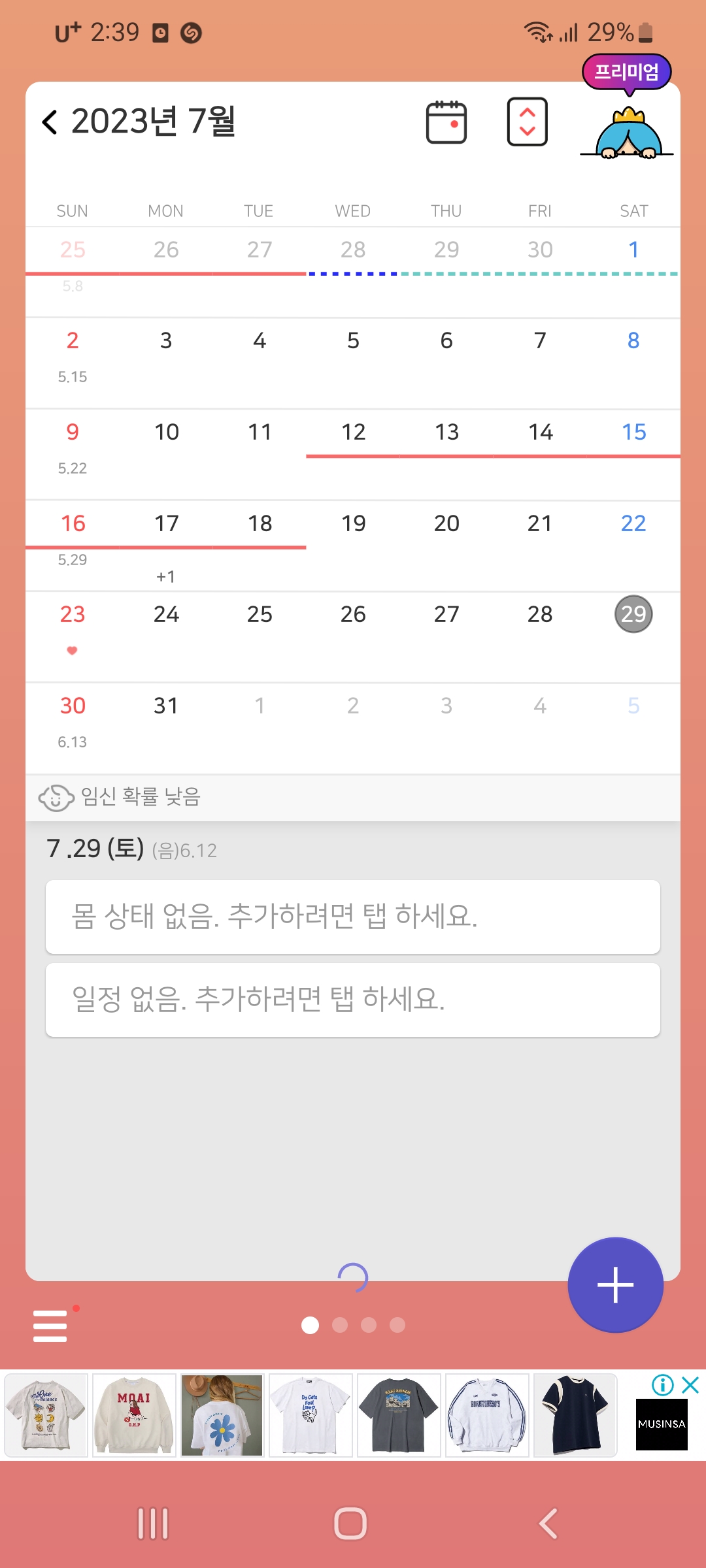Choose July 12 in the calendar
The image size is (706, 1568).
[x=353, y=433]
